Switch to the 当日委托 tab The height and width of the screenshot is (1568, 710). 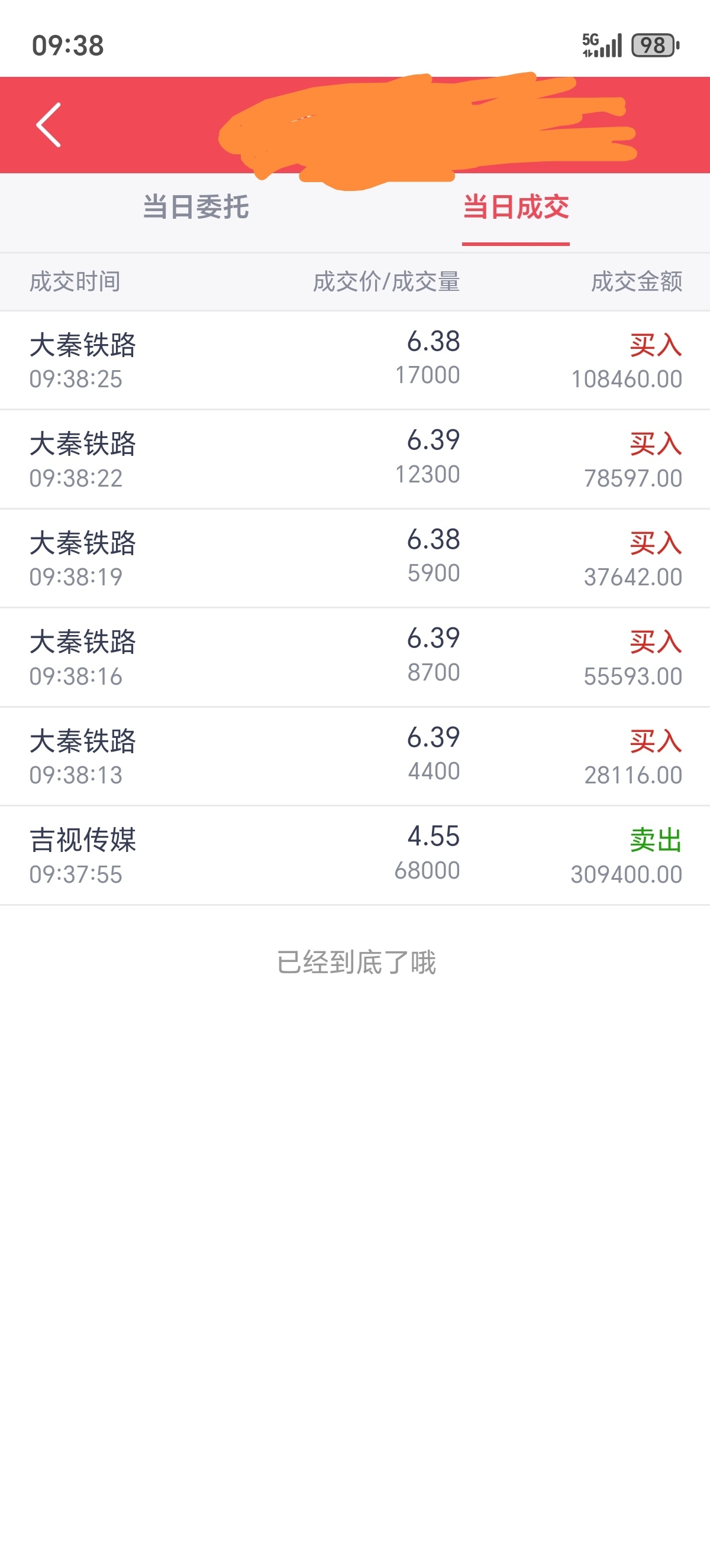(x=195, y=207)
